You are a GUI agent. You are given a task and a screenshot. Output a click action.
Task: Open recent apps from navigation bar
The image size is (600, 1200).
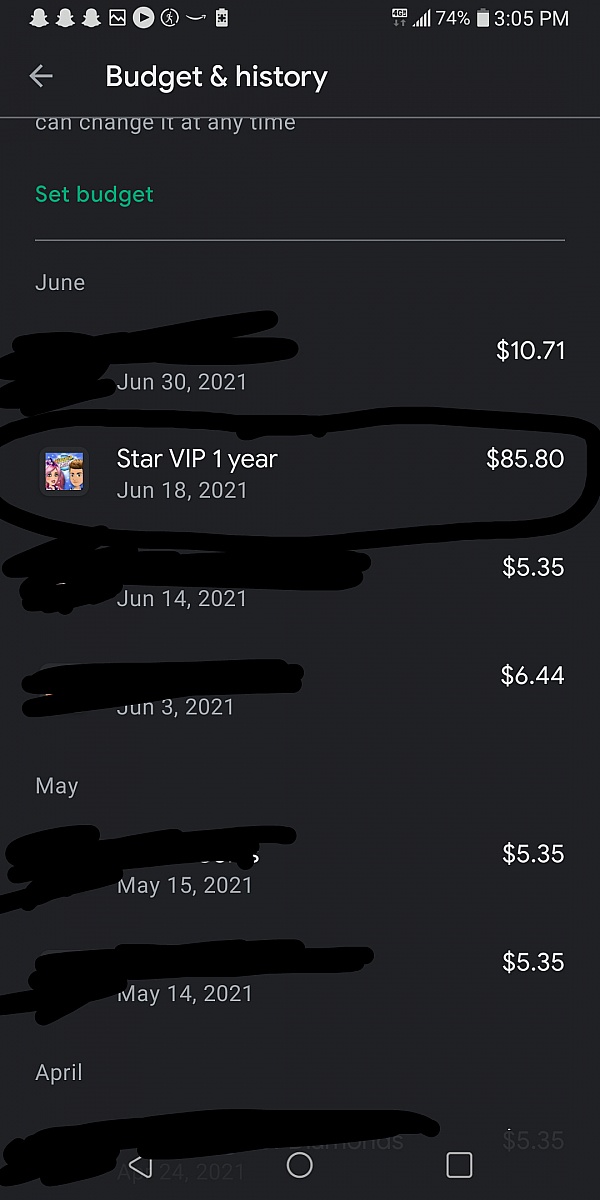coord(459,1165)
